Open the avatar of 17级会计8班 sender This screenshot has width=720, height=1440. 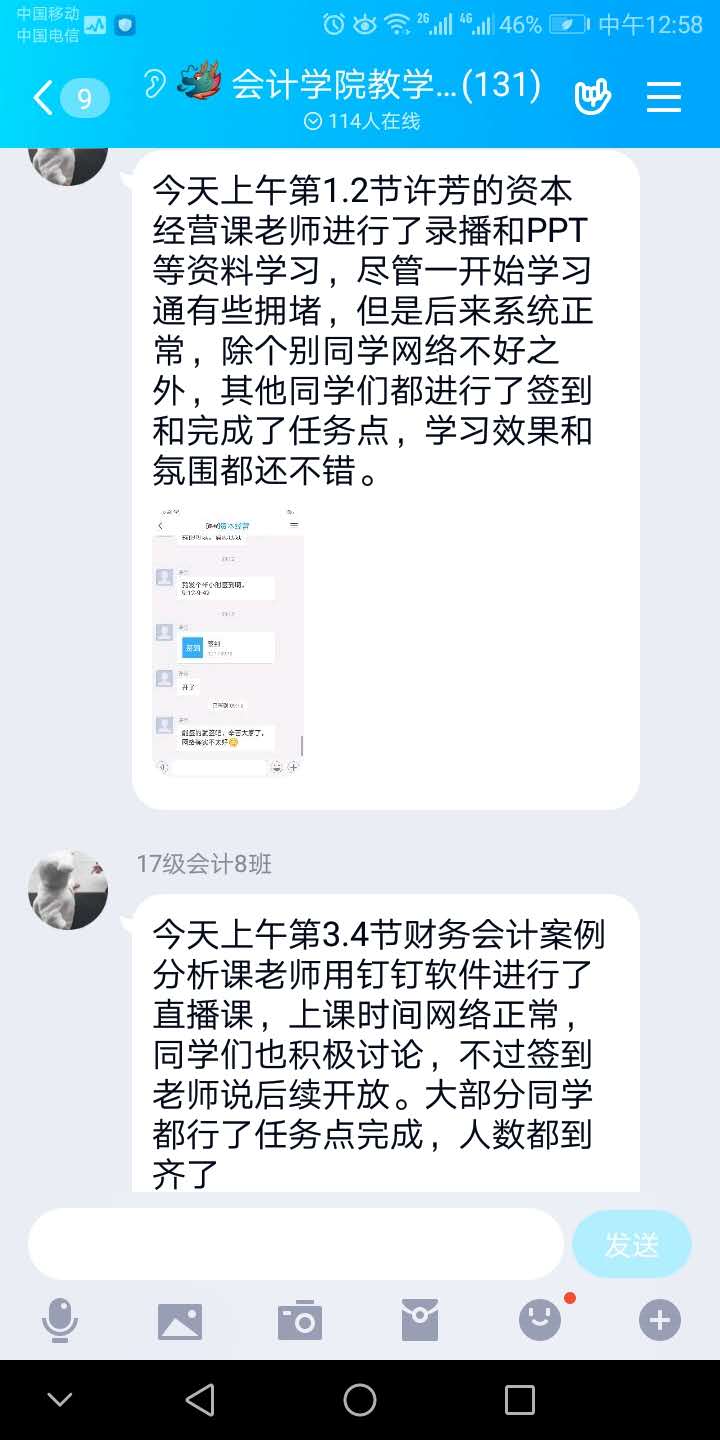coord(68,889)
